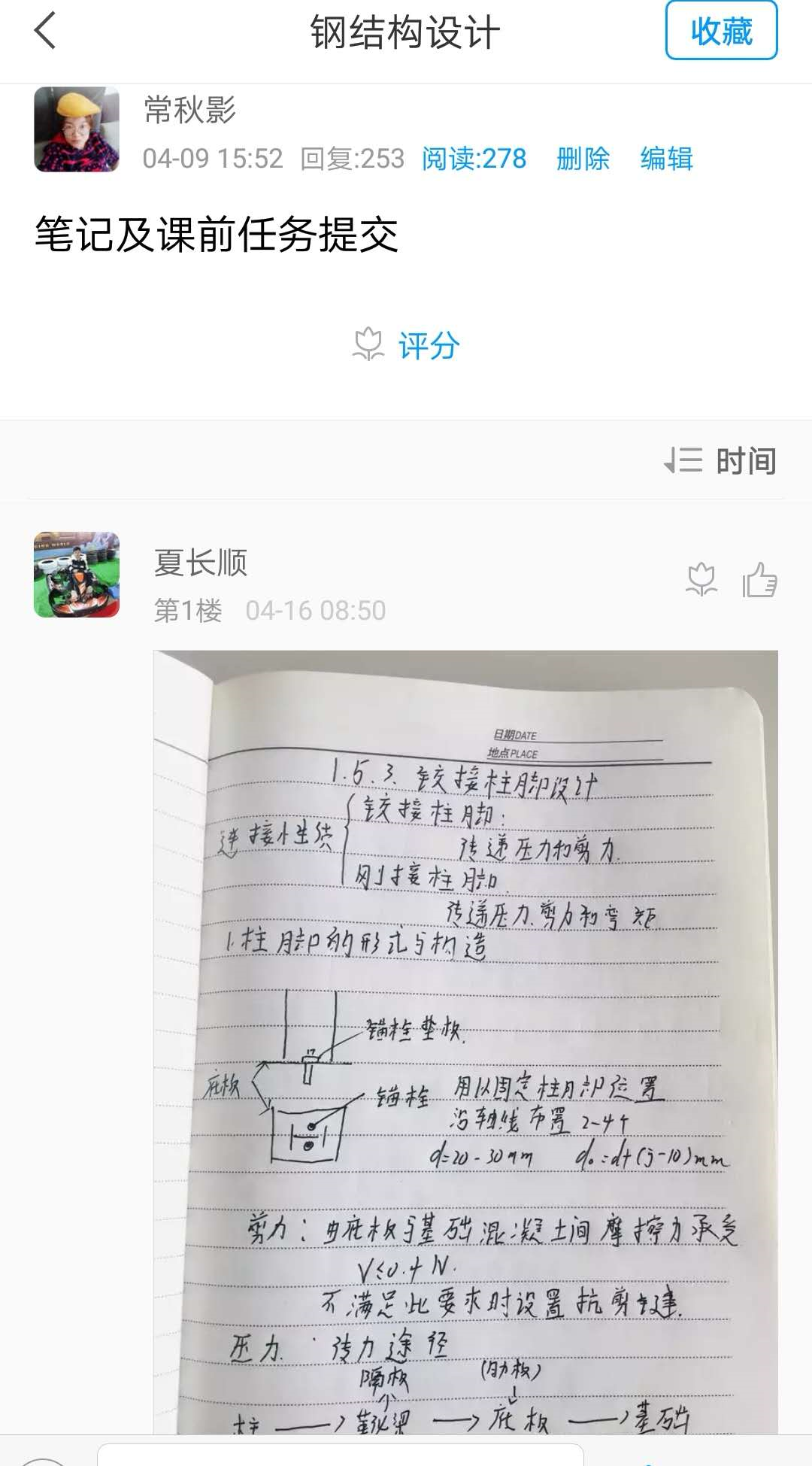View the 阅读:278 readers list

click(474, 159)
